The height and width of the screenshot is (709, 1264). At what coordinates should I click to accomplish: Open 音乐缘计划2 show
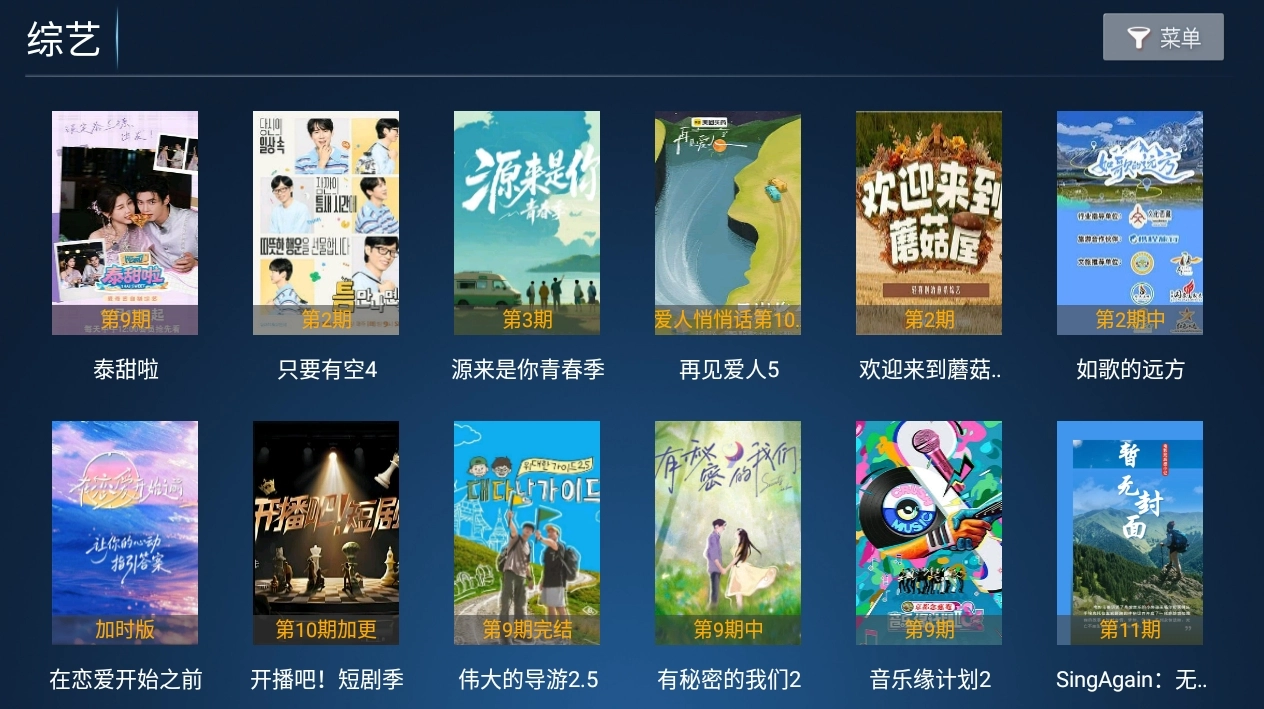929,533
